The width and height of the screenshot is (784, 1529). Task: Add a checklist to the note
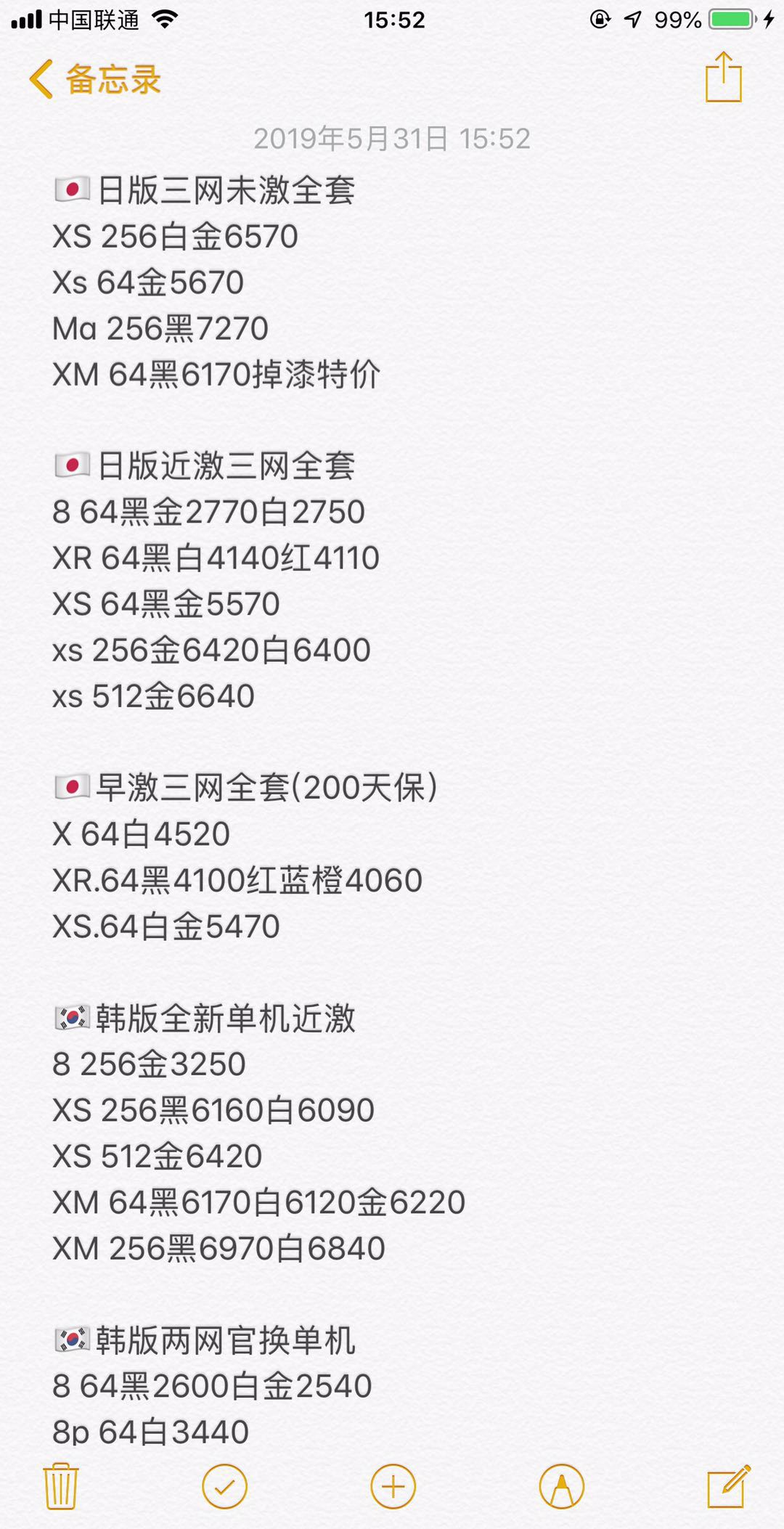pos(224,1486)
